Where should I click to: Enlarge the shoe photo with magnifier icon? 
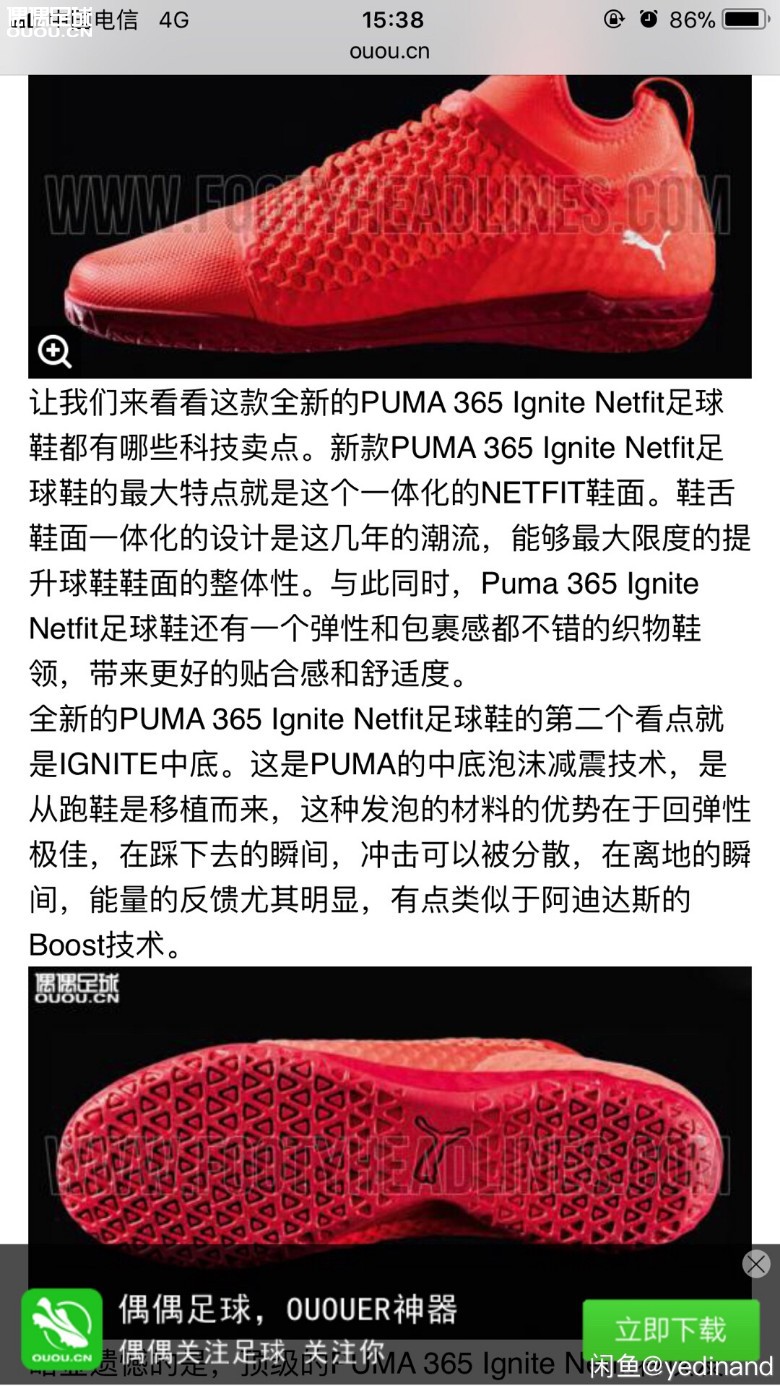pos(55,351)
